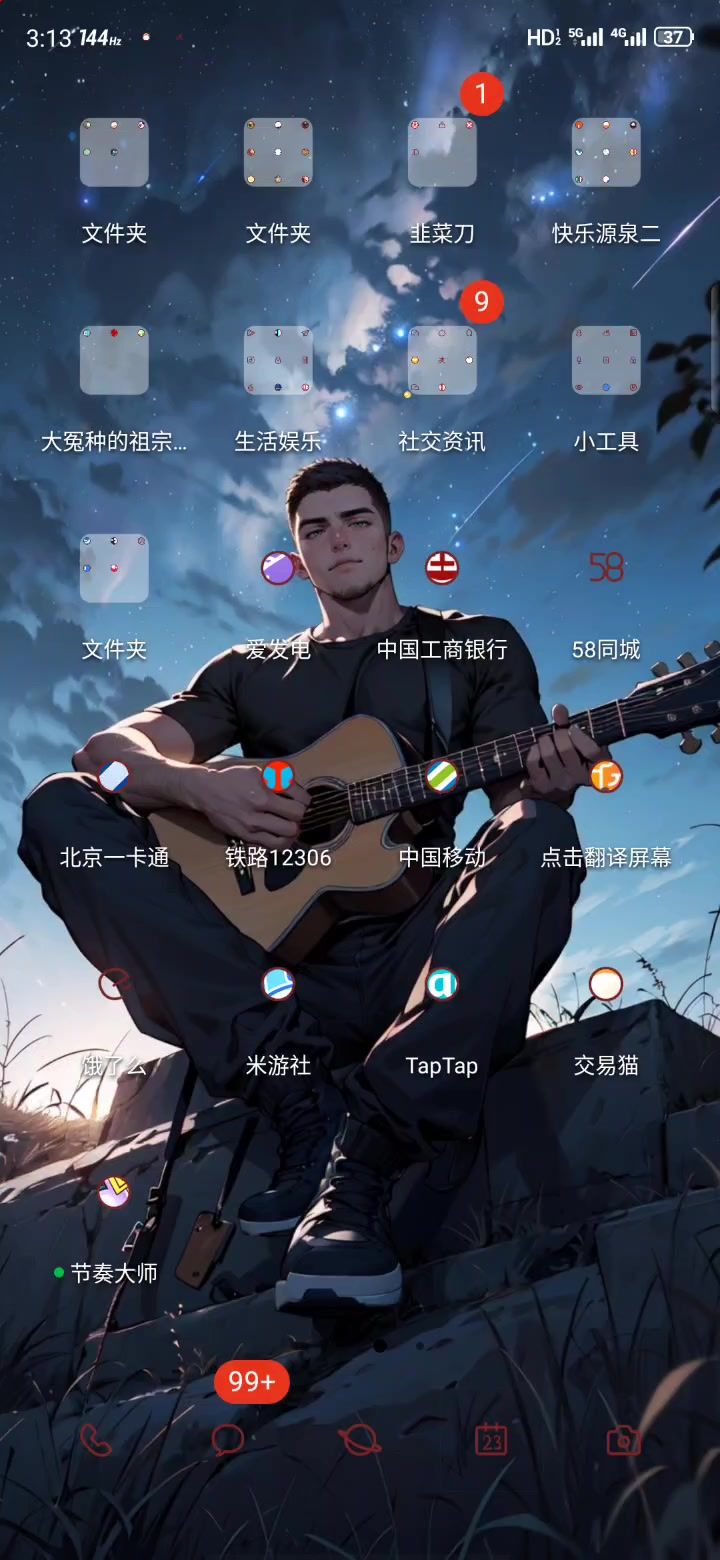720x1560 pixels.
Task: Open the 米游社 app
Action: tap(278, 984)
